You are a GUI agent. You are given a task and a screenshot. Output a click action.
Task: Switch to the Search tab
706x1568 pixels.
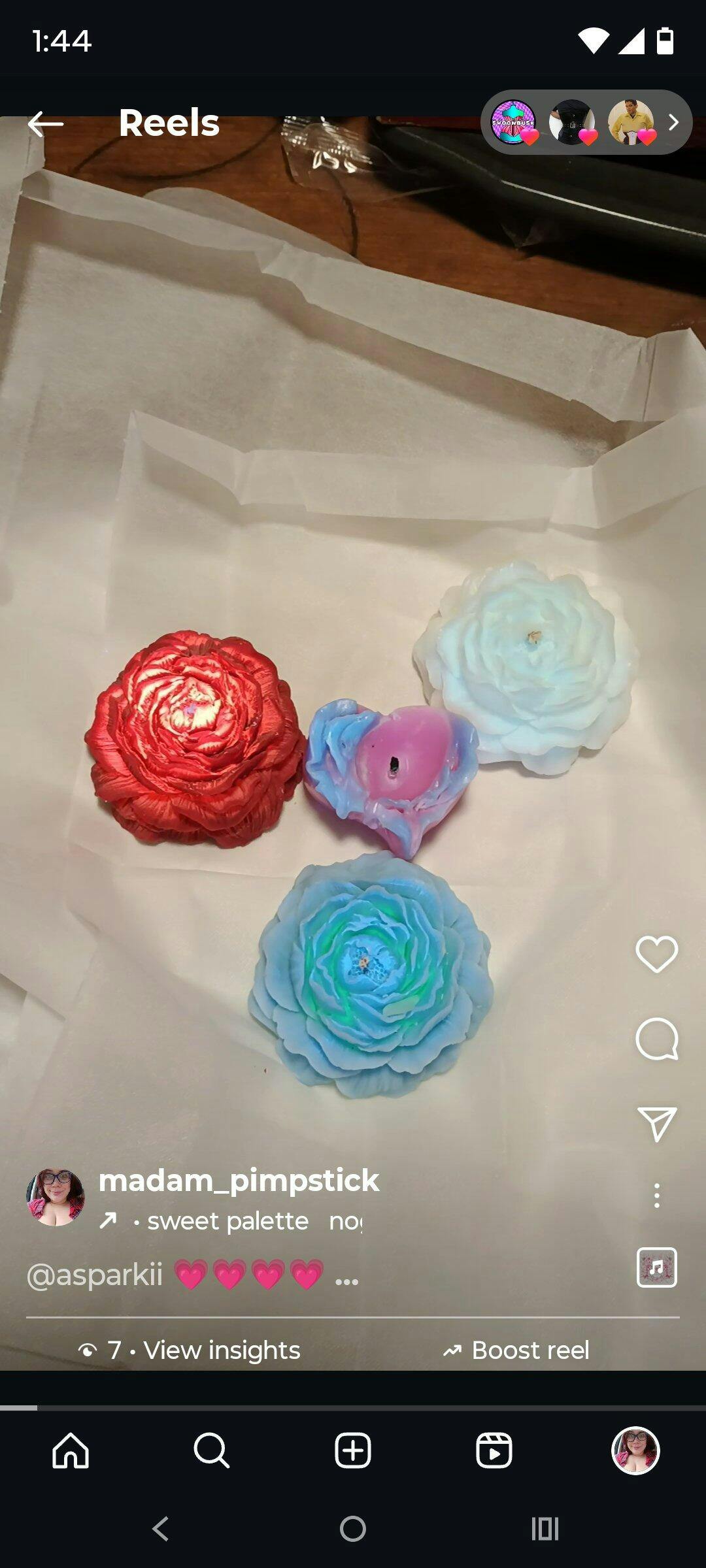point(212,1450)
